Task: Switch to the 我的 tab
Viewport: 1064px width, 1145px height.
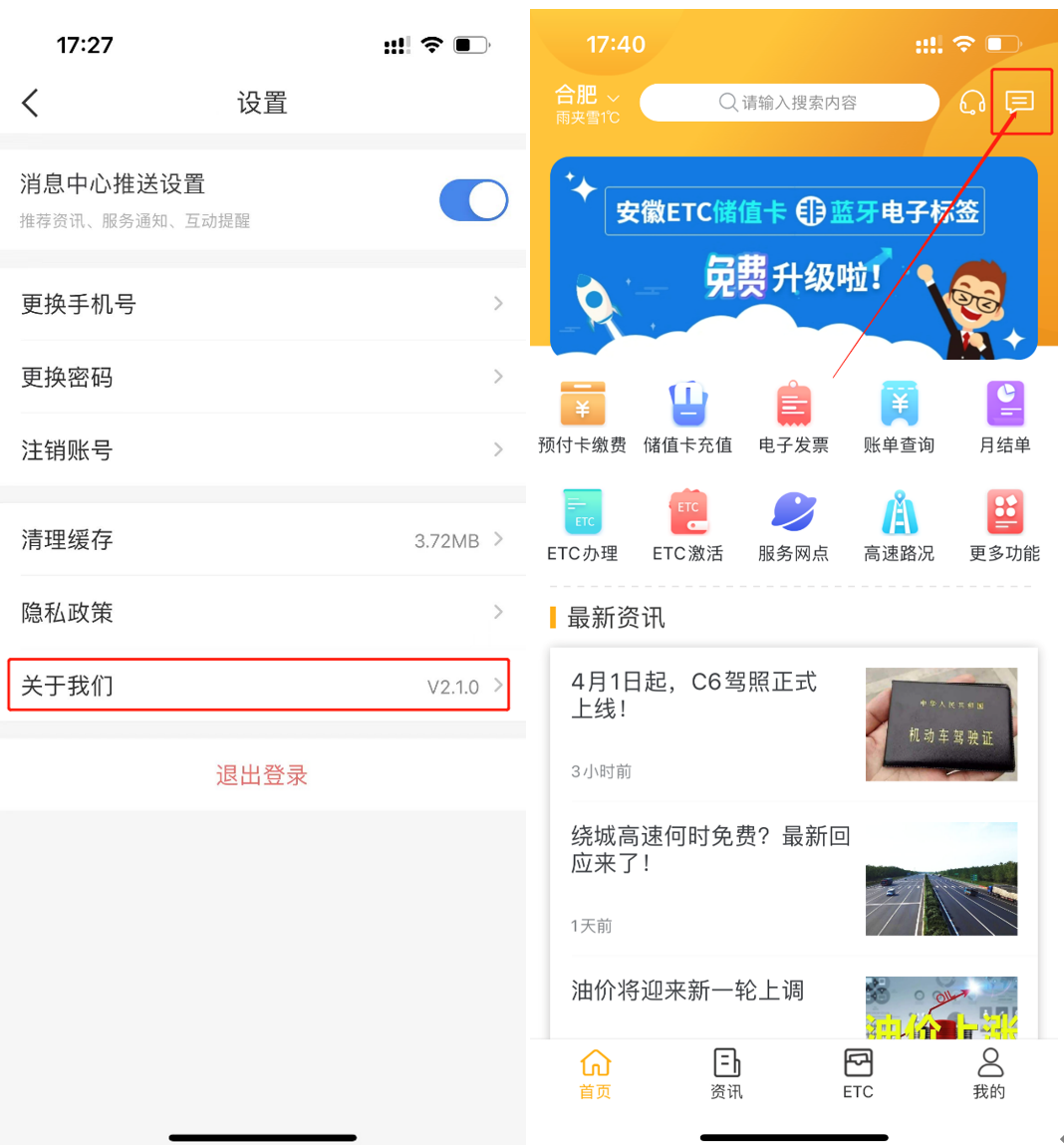Action: [x=989, y=1073]
